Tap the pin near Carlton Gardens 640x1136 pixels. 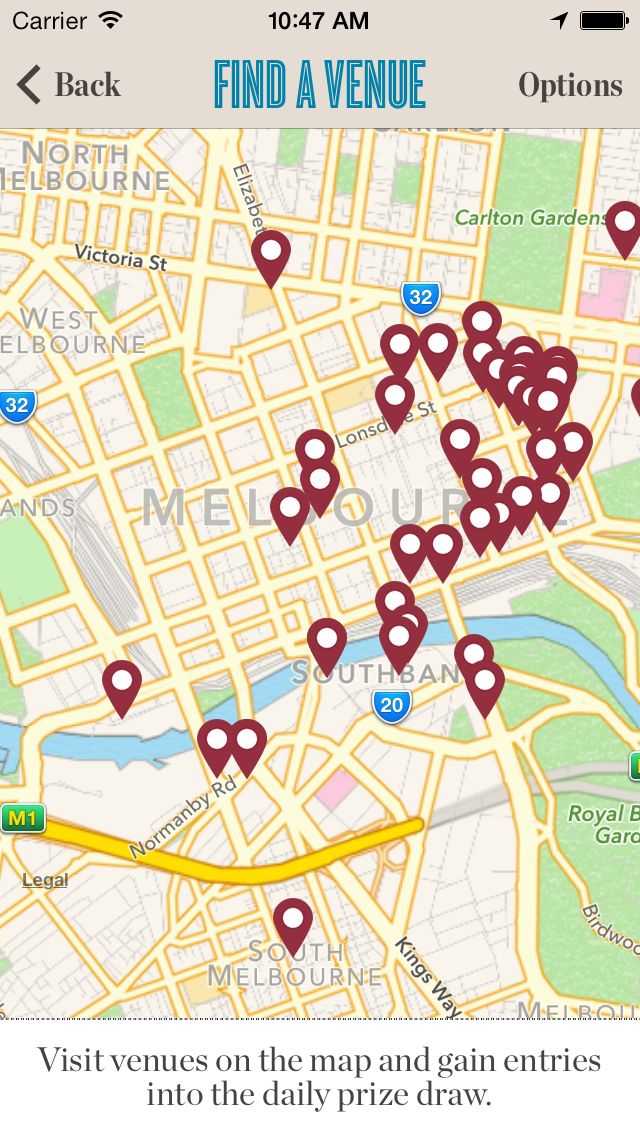point(624,224)
